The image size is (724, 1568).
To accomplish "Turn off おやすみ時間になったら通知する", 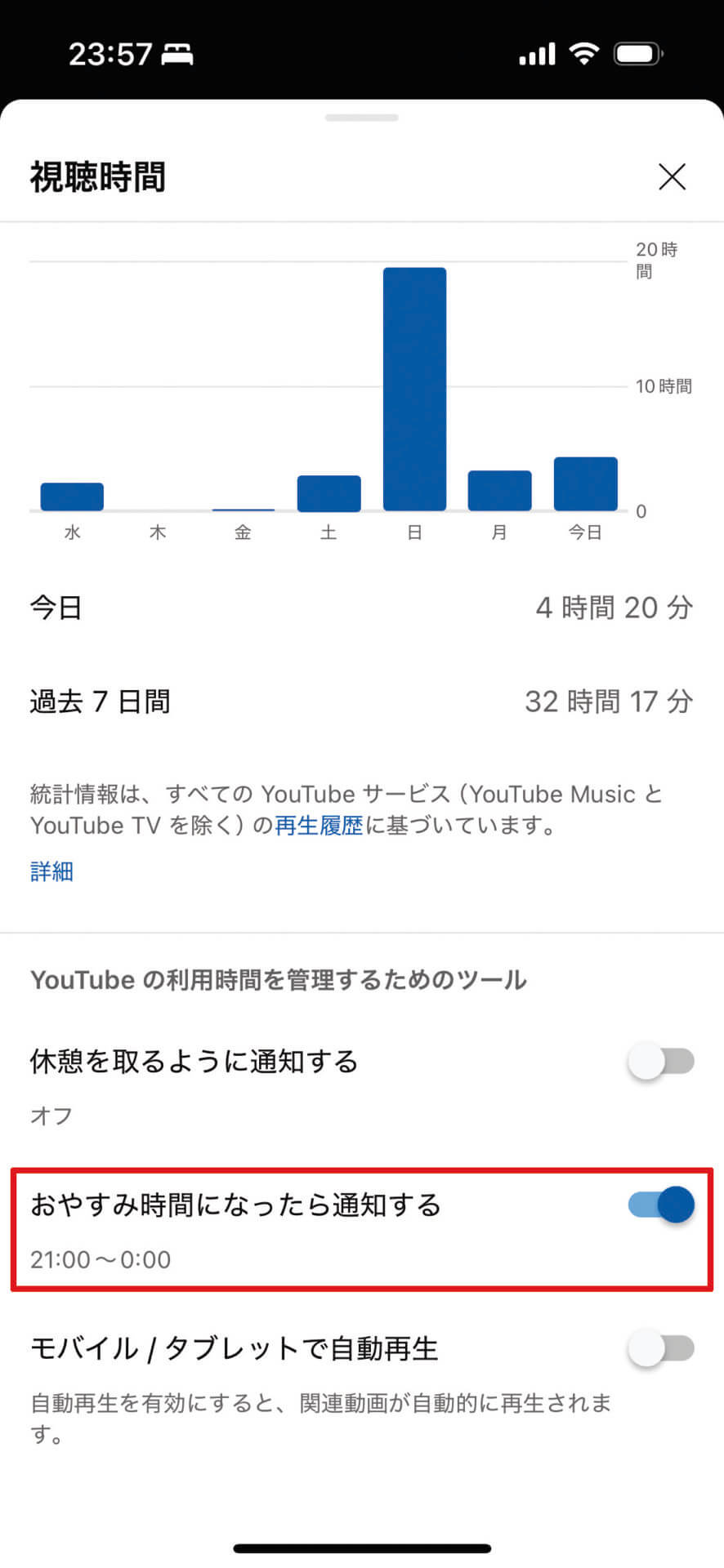I will [x=661, y=1205].
